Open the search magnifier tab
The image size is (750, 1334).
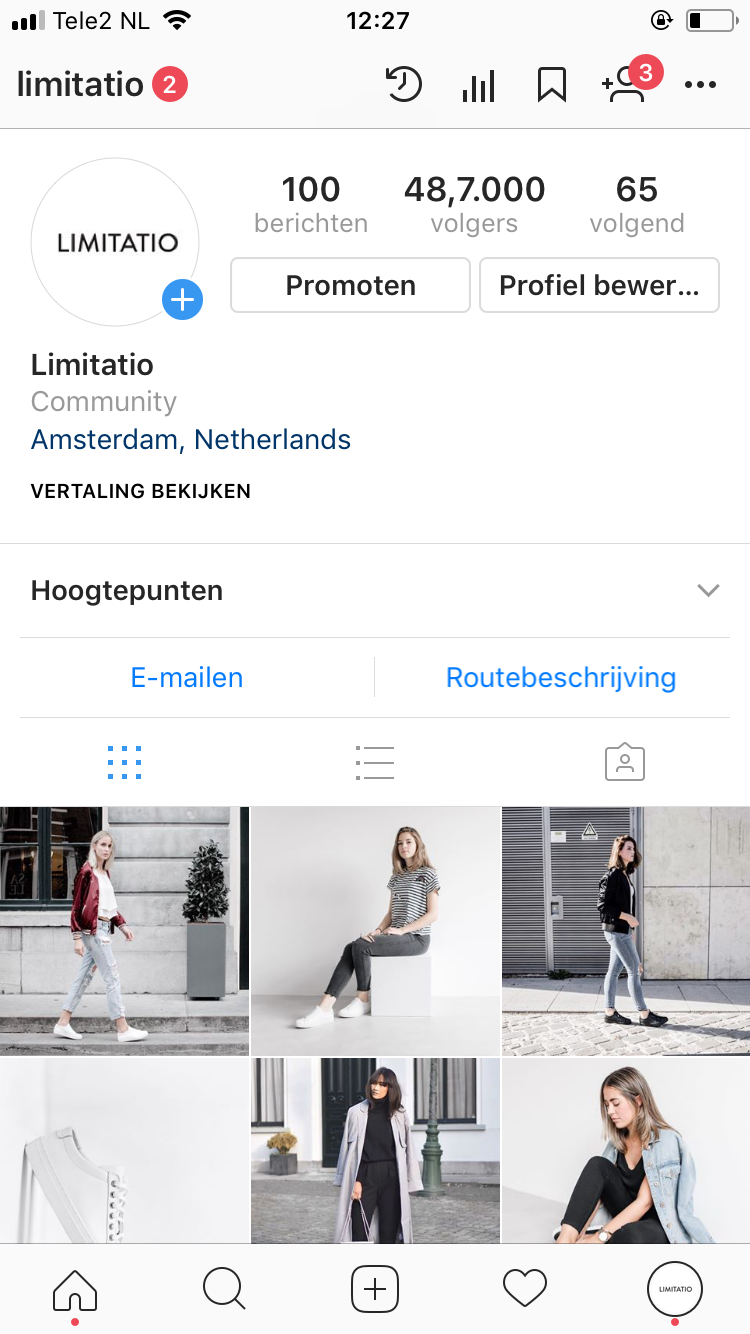224,1288
